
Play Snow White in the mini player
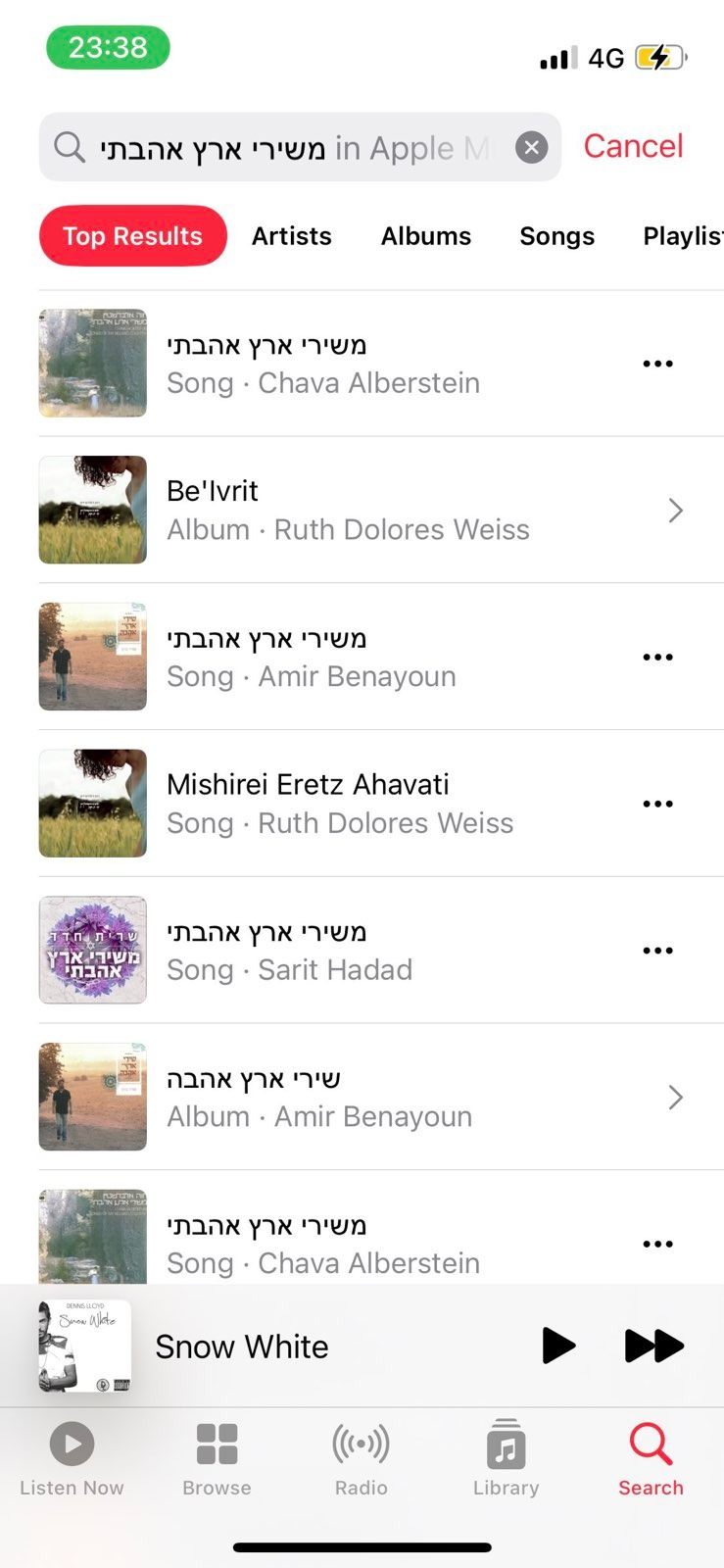(558, 1346)
